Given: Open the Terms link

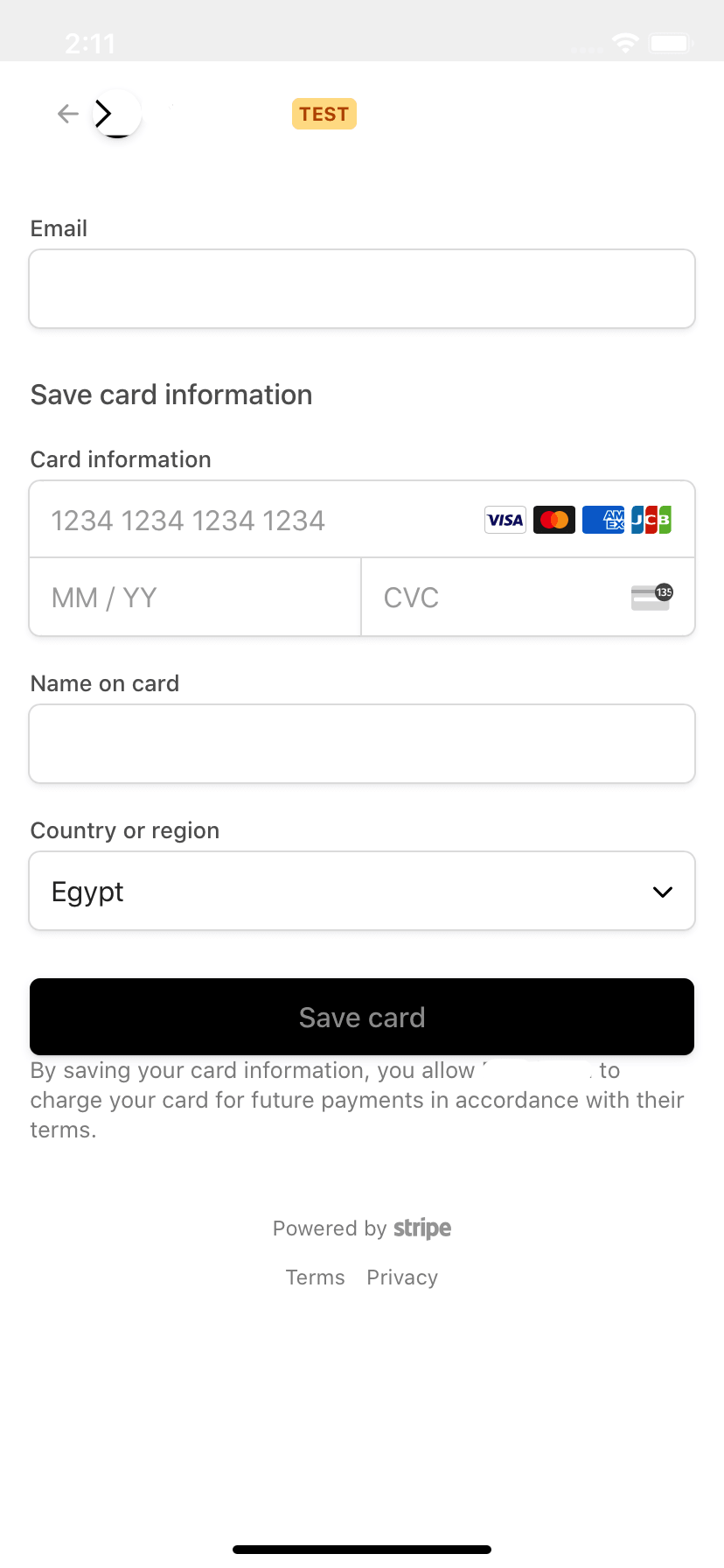Looking at the screenshot, I should click(x=315, y=1277).
